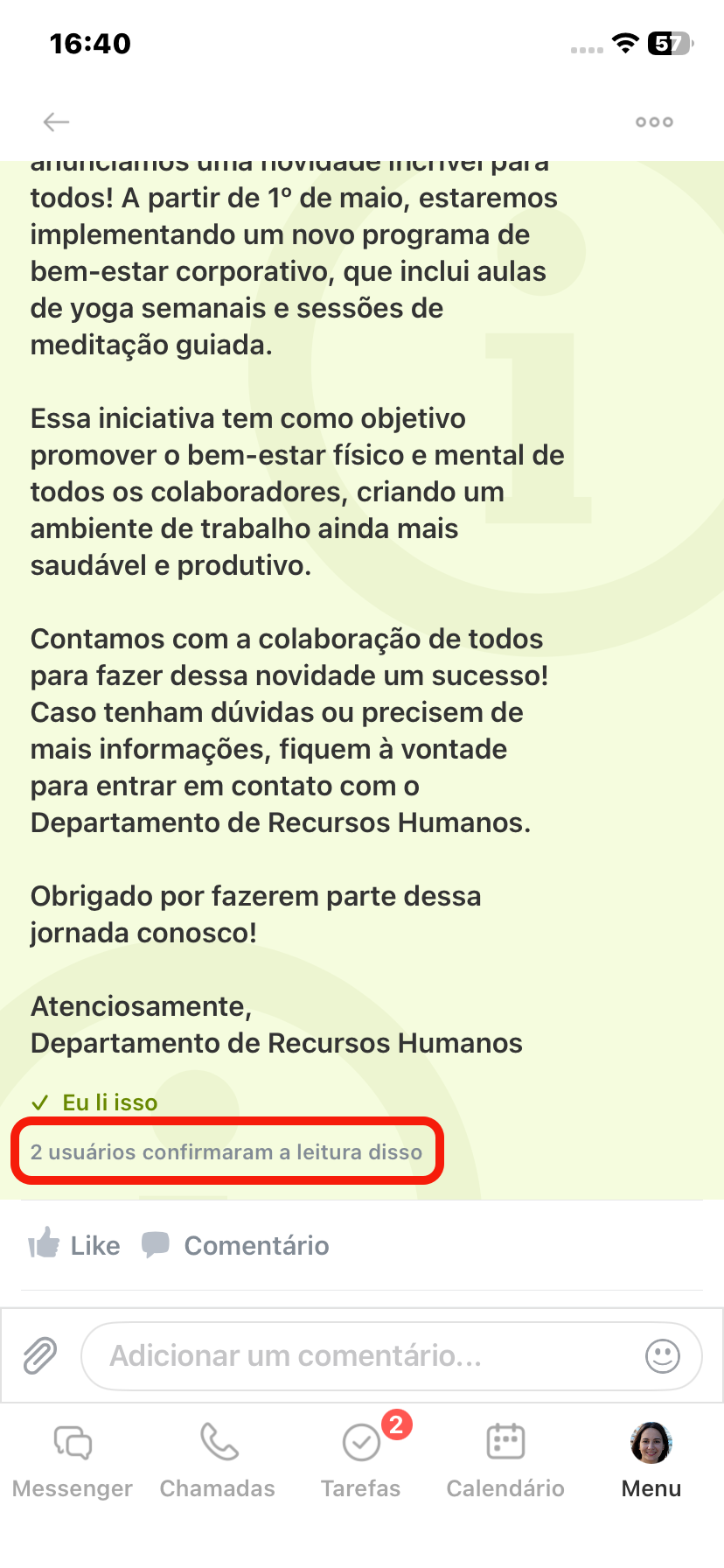This screenshot has width=724, height=1568.
Task: Like this announcement post
Action: tap(75, 1244)
